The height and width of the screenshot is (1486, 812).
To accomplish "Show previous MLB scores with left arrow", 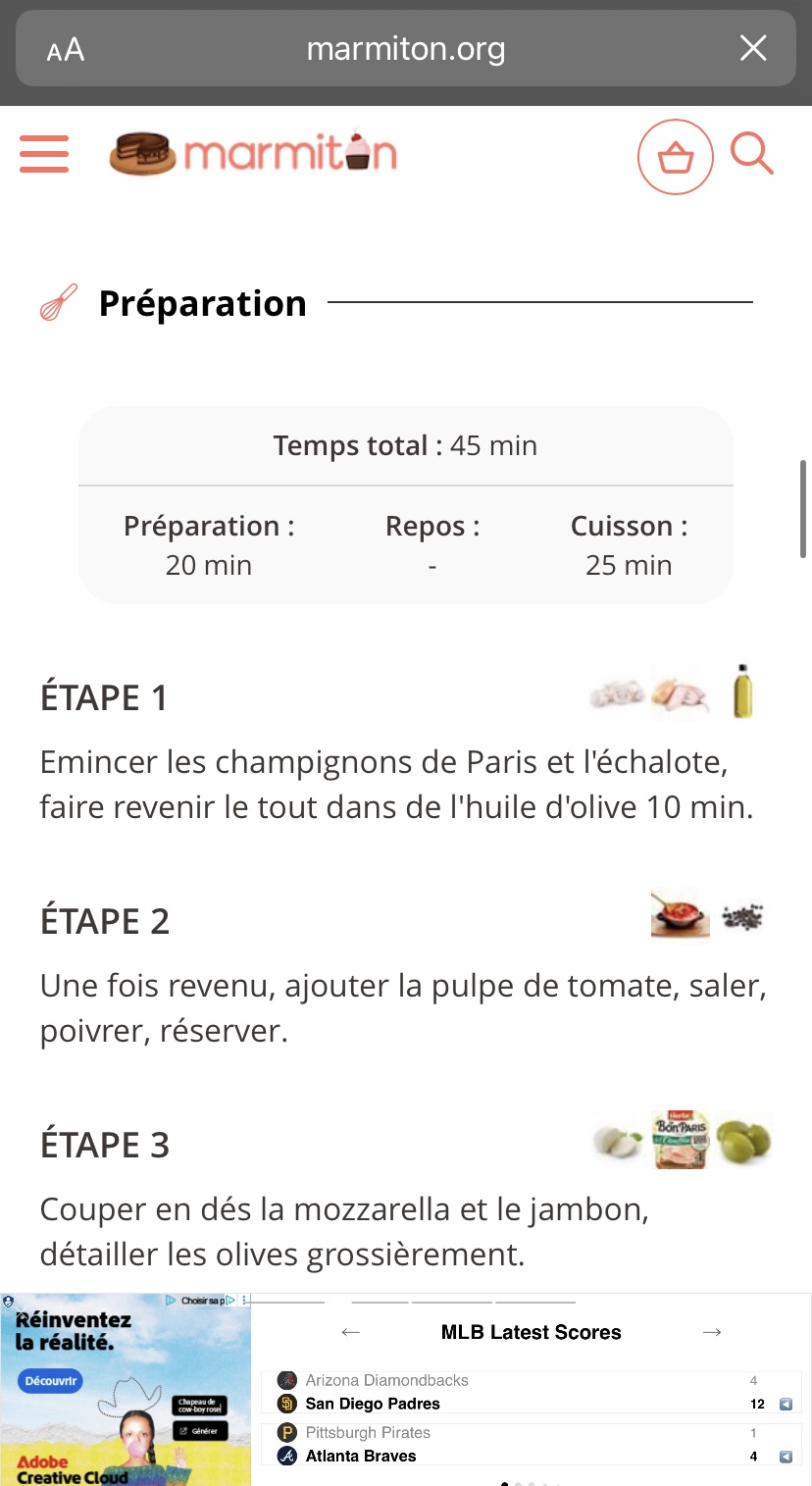I will 350,1332.
